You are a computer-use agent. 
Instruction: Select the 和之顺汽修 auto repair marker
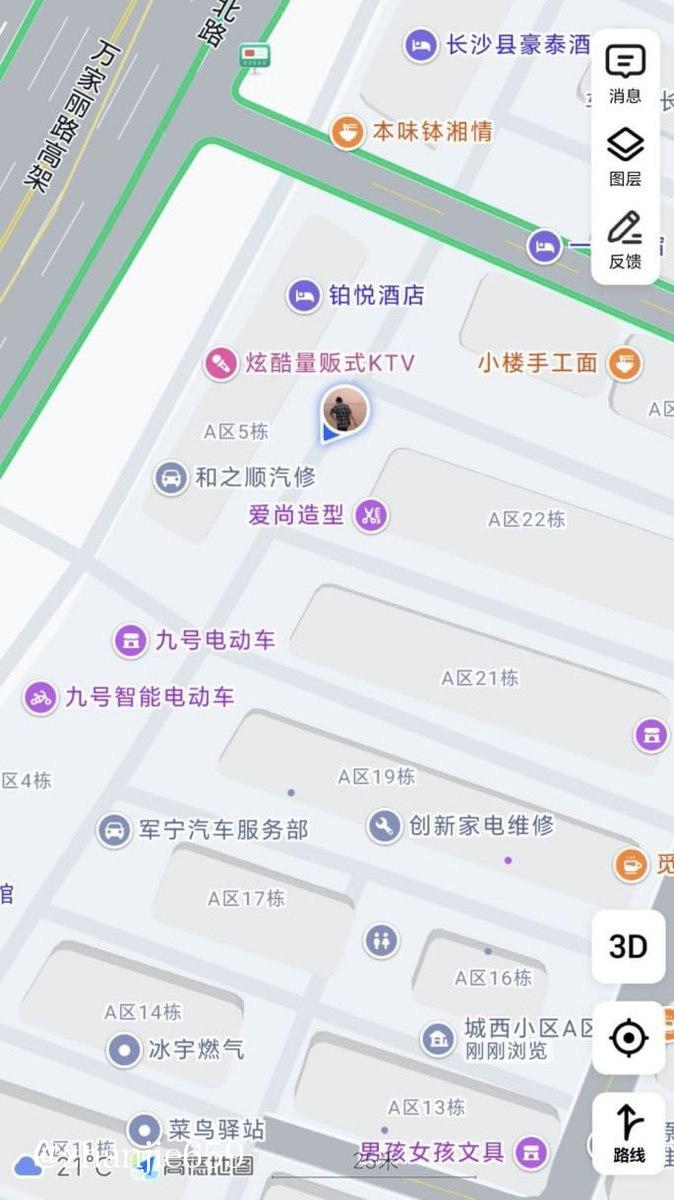(x=172, y=477)
